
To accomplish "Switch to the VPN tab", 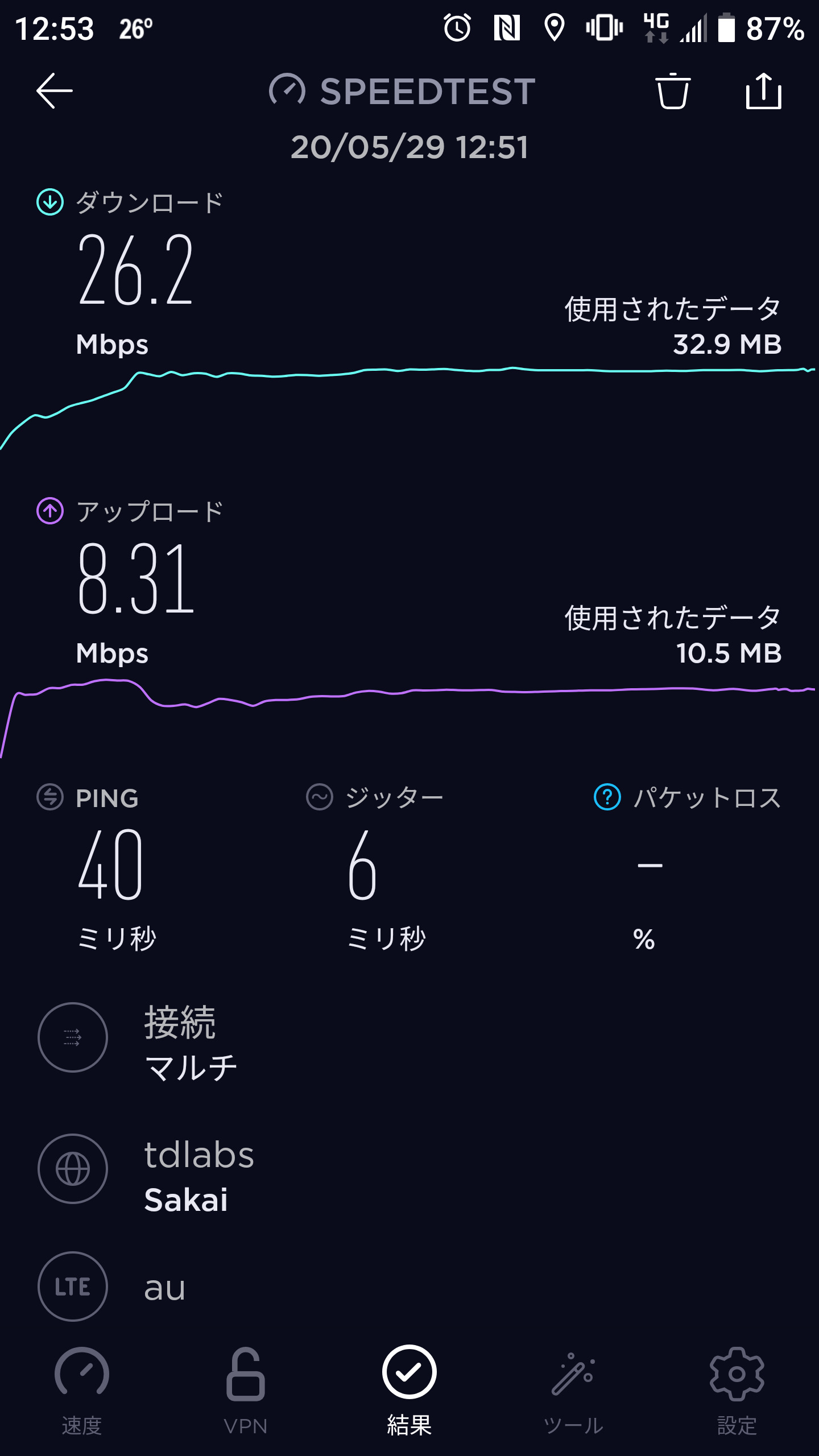I will pos(246,1388).
